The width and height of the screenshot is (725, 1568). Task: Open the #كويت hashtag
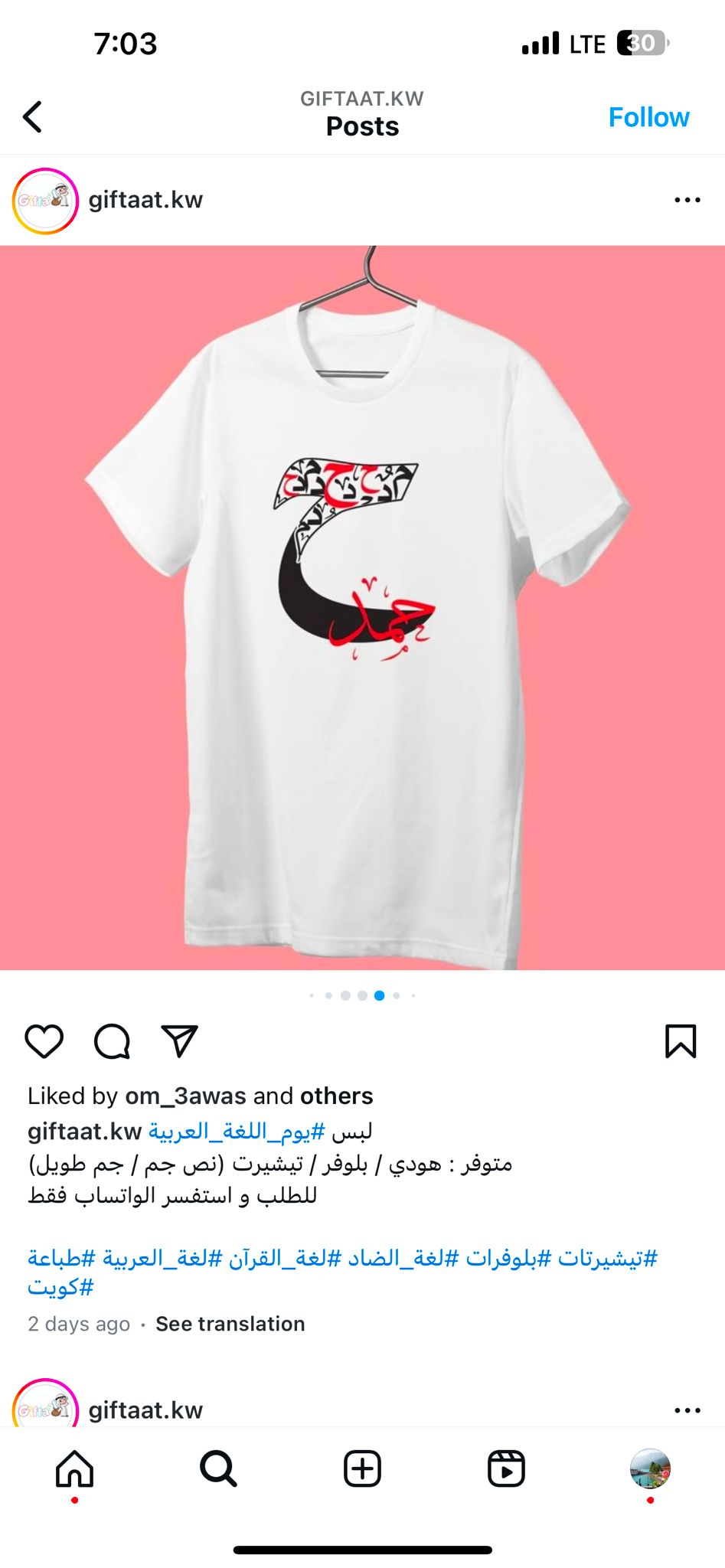[60, 1287]
